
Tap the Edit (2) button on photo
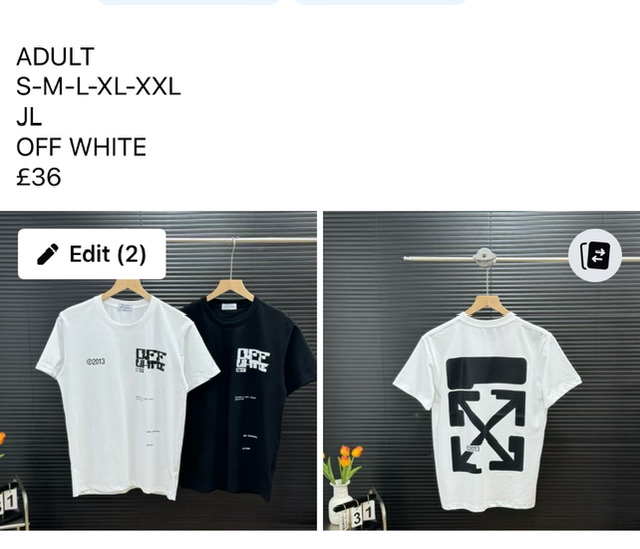click(x=91, y=254)
